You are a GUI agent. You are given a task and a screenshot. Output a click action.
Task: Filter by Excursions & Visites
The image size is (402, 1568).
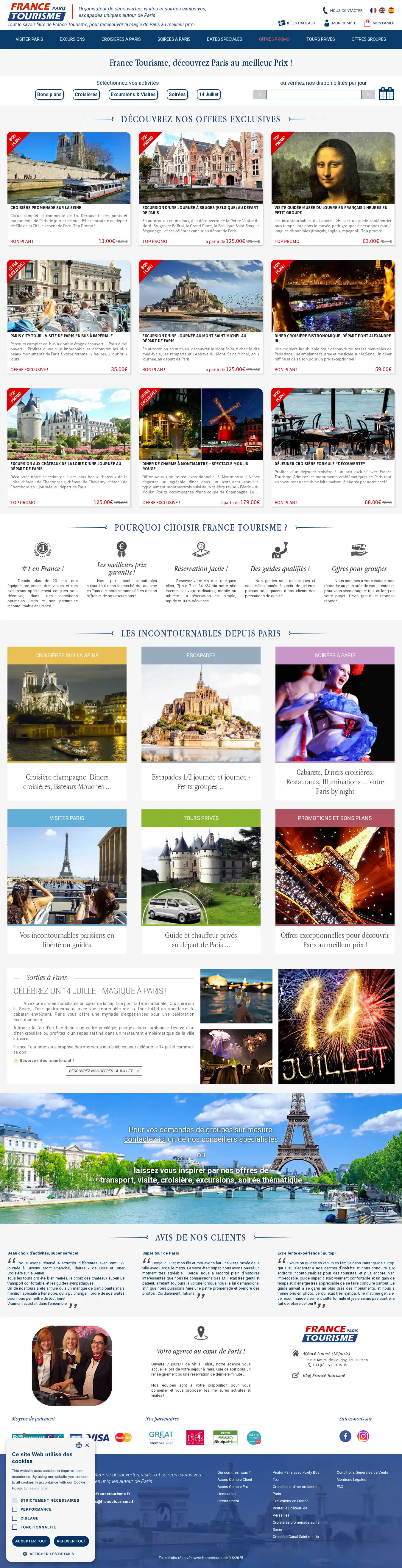[133, 94]
